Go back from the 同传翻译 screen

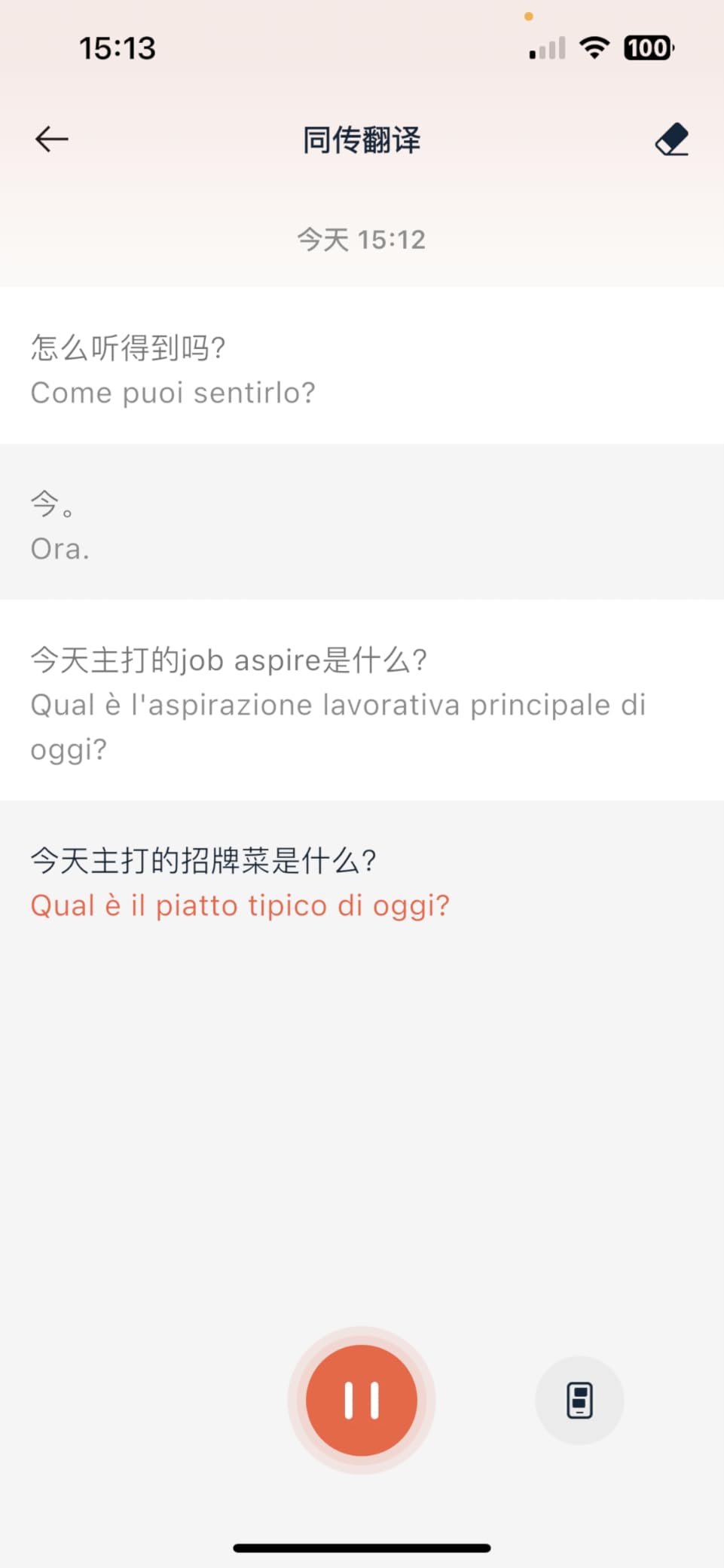pos(52,139)
